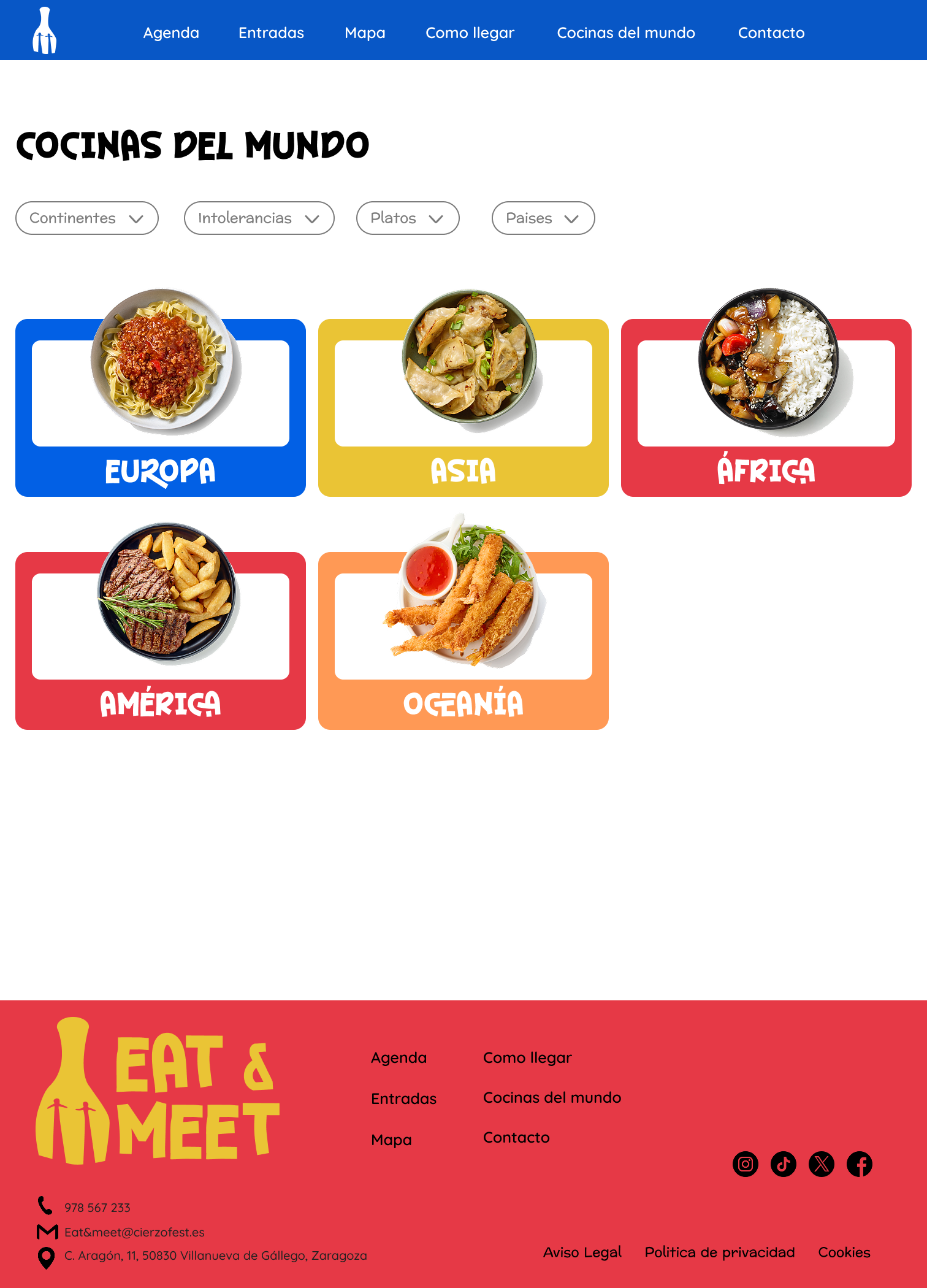The width and height of the screenshot is (927, 1288).
Task: Visit the Instagram profile from the footer
Action: 746,1164
